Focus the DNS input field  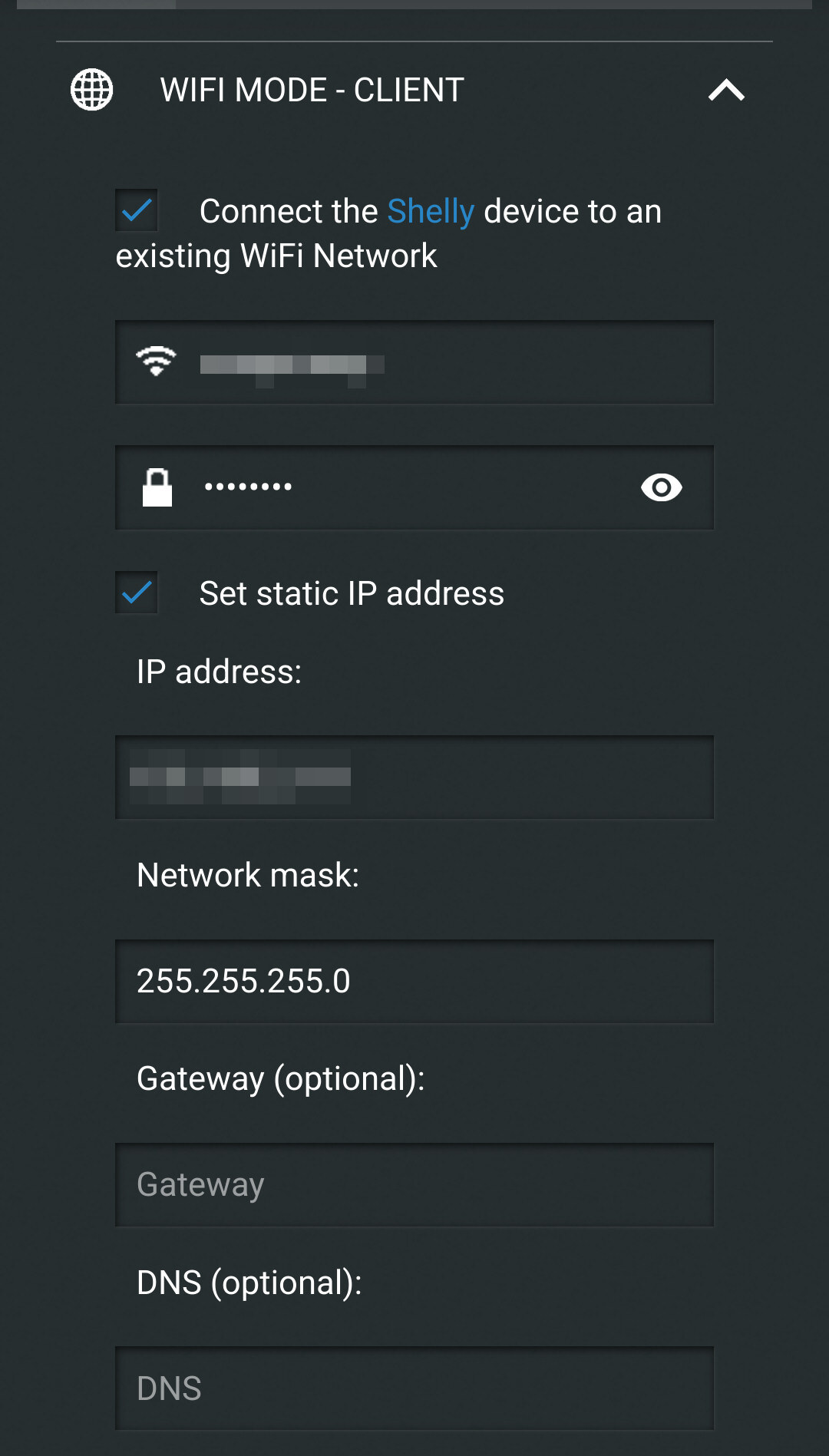point(414,1388)
